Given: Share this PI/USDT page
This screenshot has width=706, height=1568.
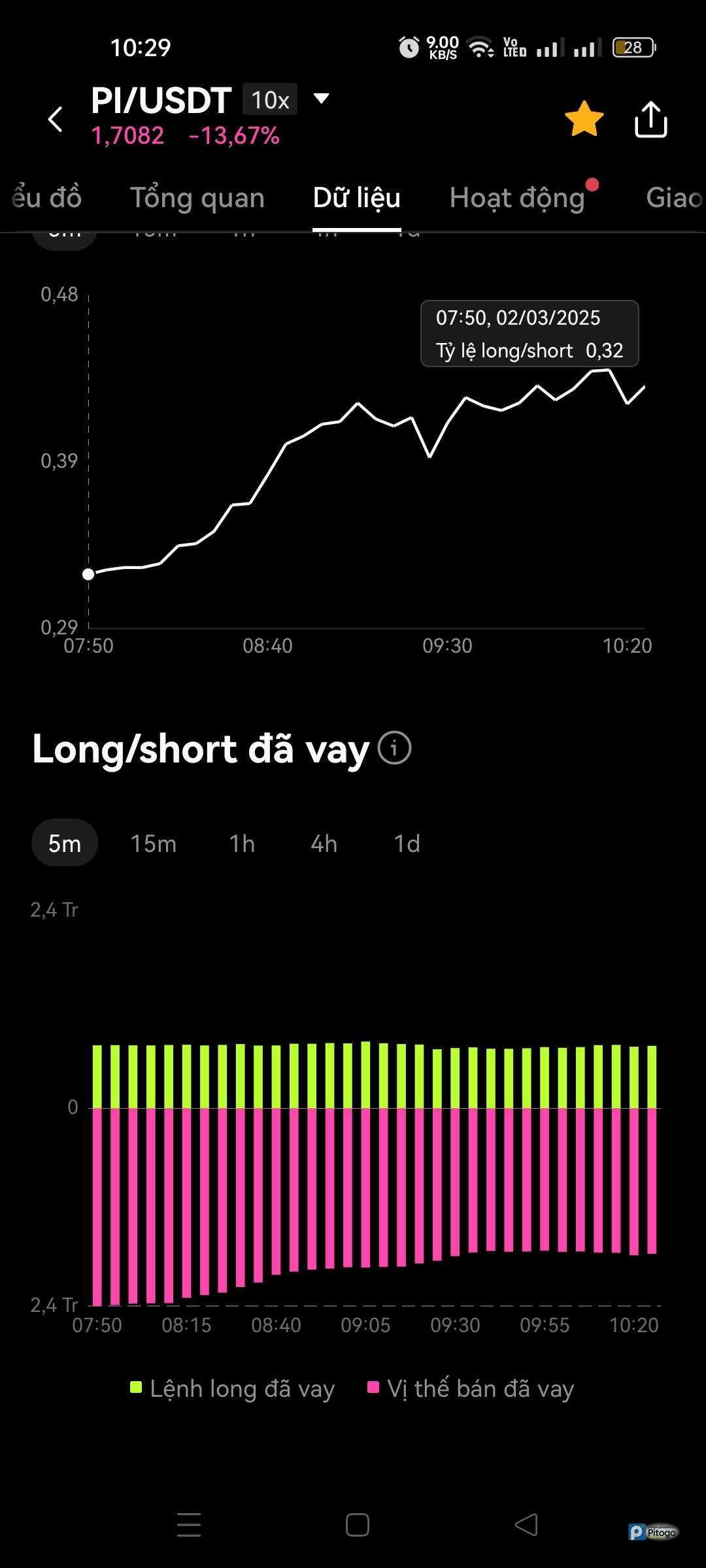Looking at the screenshot, I should pos(650,119).
